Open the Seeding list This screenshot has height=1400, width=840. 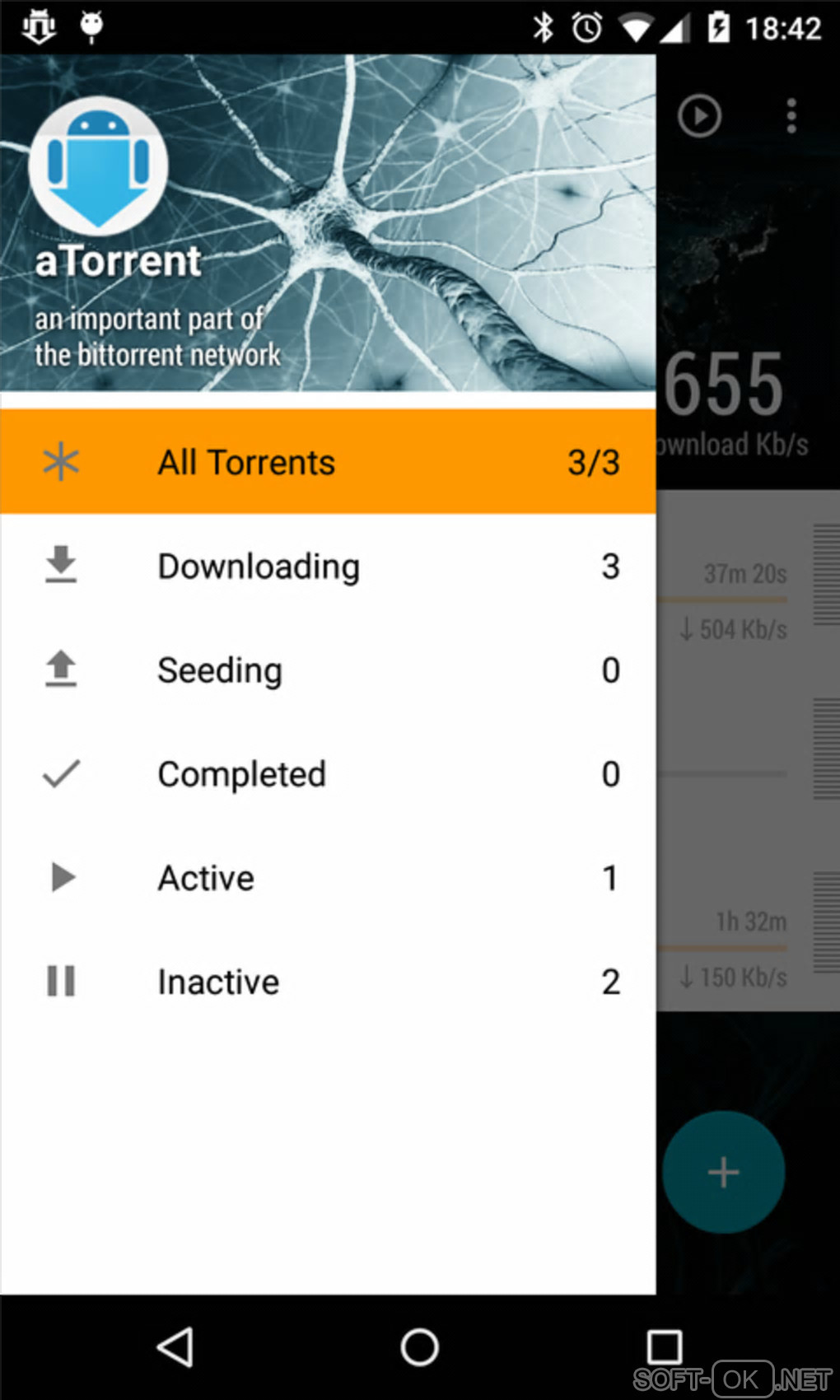point(328,670)
